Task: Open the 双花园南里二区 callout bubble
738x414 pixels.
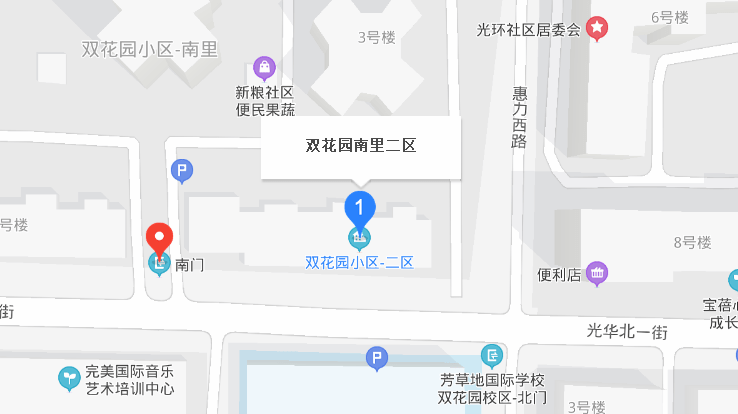Action: click(x=361, y=147)
